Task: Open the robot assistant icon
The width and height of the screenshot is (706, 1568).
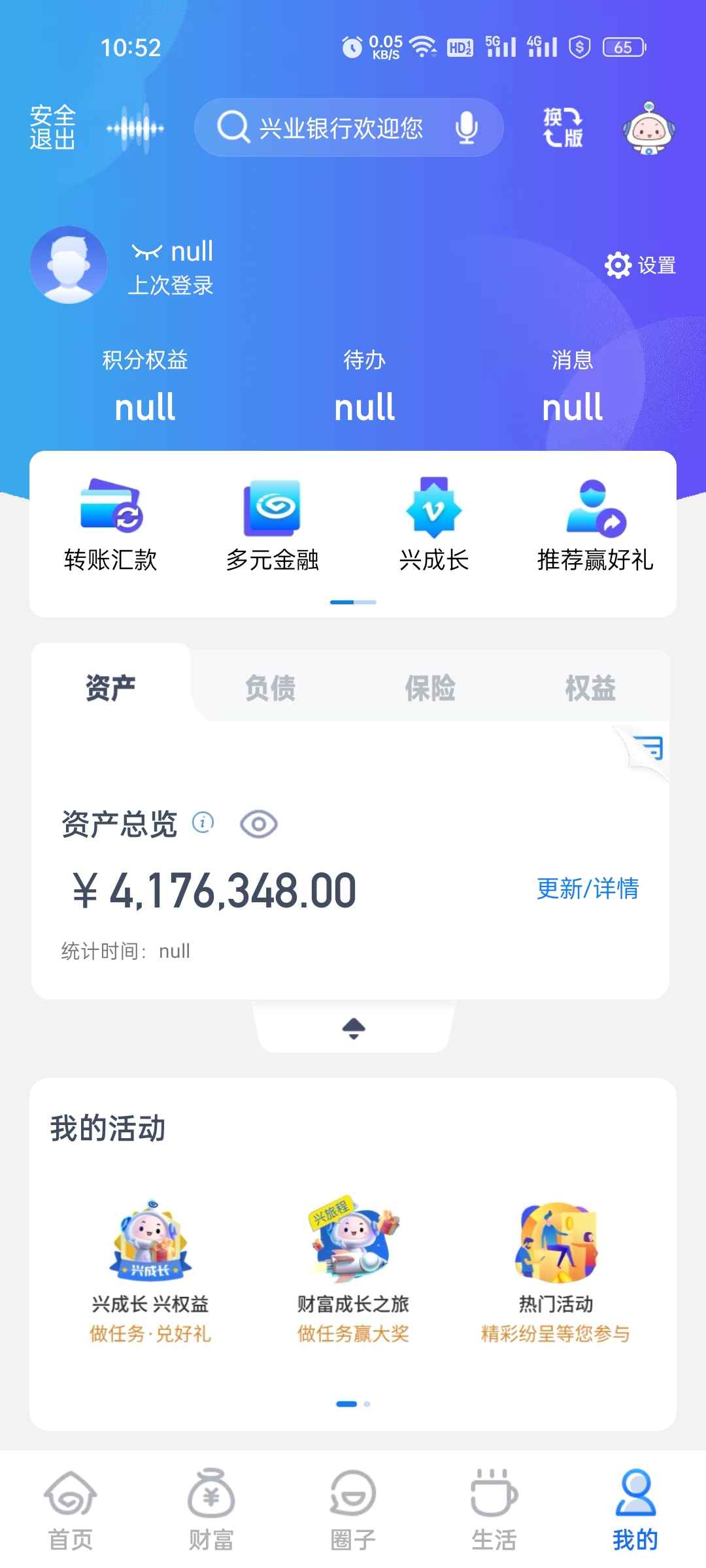Action: [x=648, y=128]
